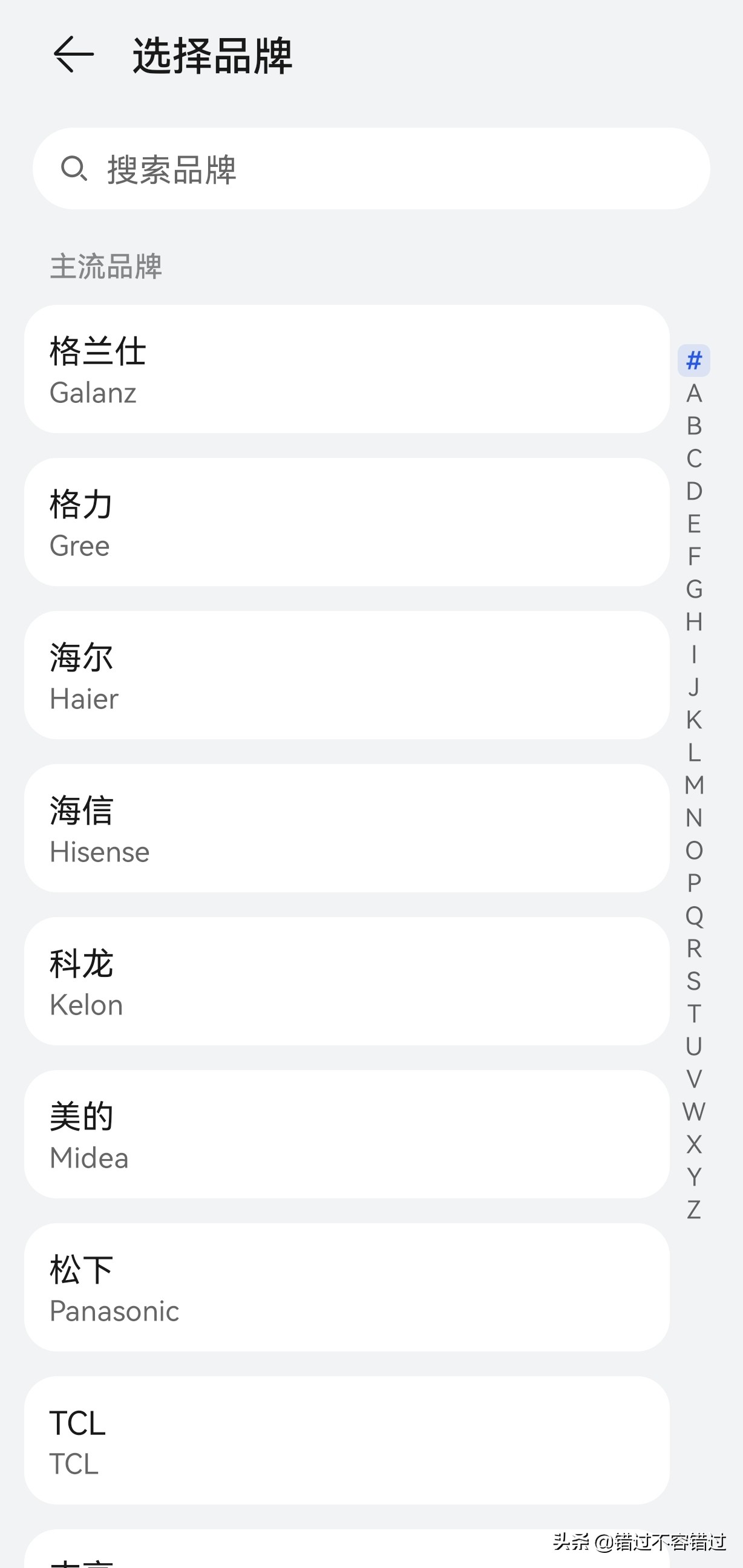Tap the highlighted # index symbol
Image resolution: width=743 pixels, height=1568 pixels.
pos(693,362)
